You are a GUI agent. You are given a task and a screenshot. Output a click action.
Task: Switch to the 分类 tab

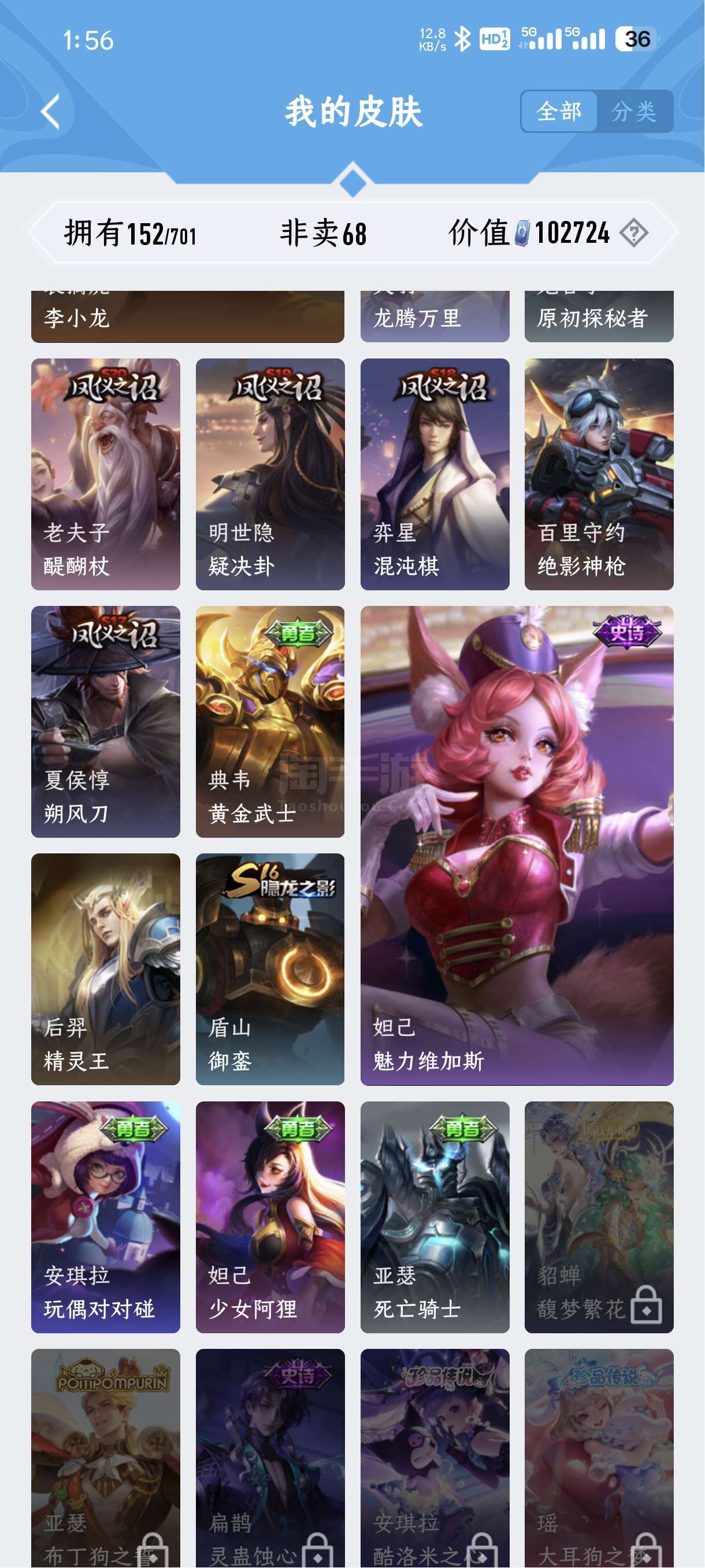[x=634, y=112]
